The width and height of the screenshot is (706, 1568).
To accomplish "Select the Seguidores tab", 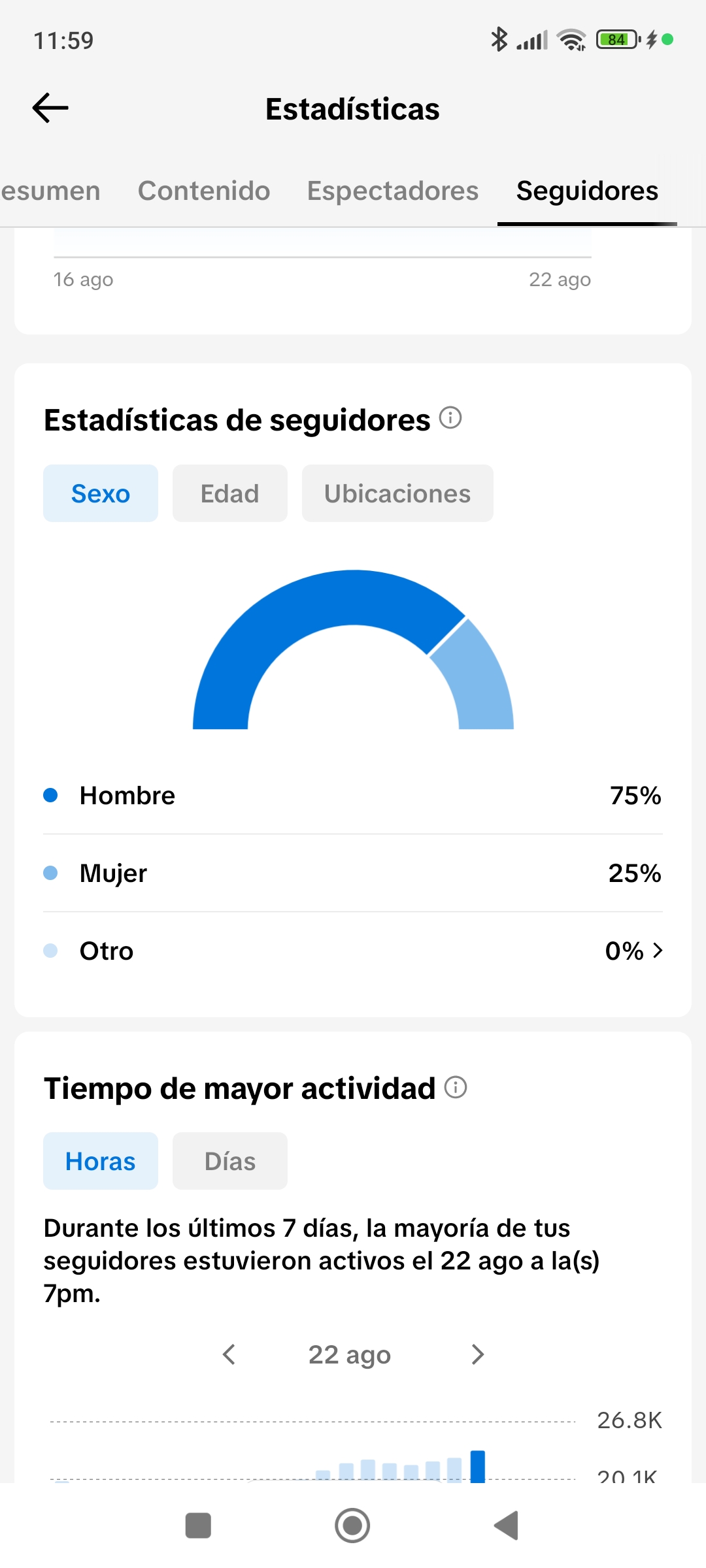I will click(587, 191).
